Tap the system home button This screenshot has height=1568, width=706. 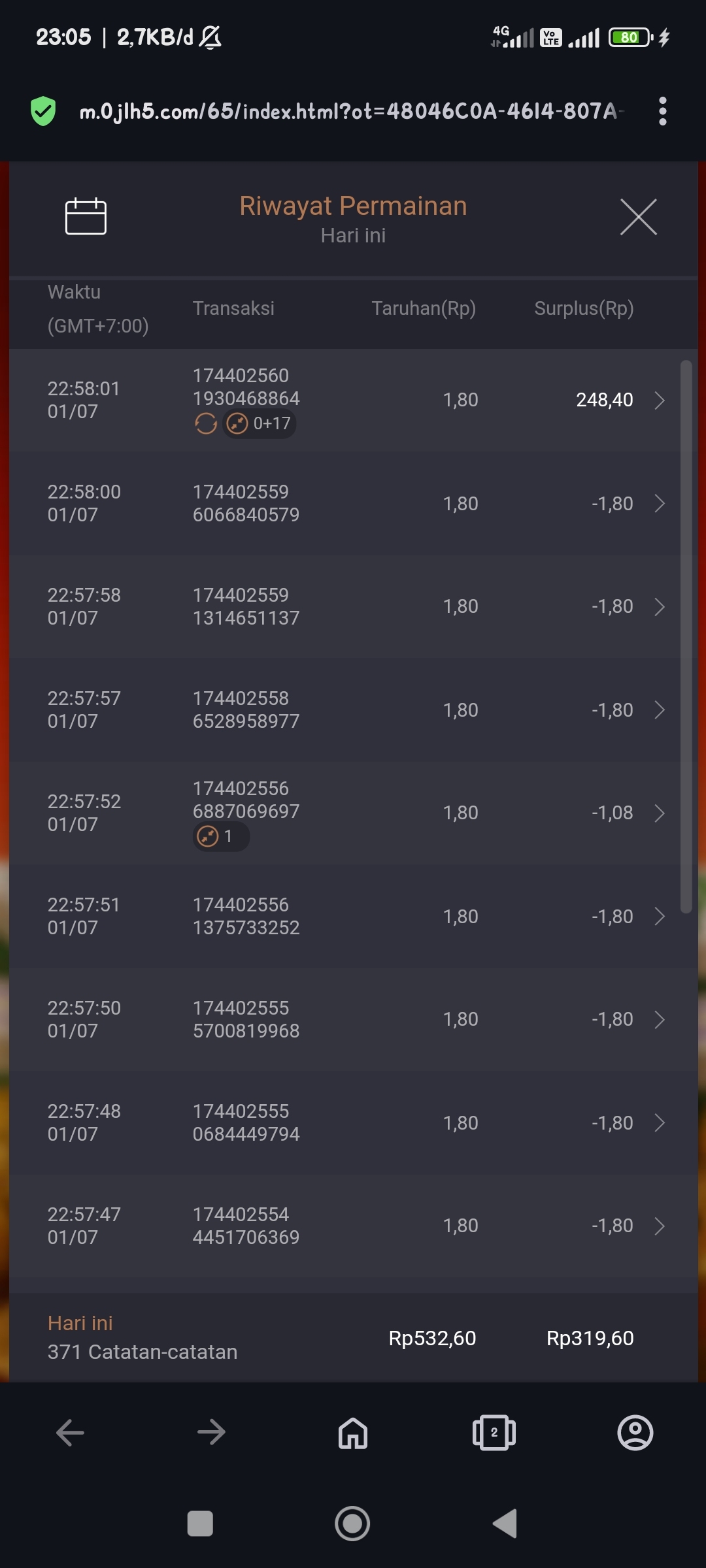coord(352,1524)
